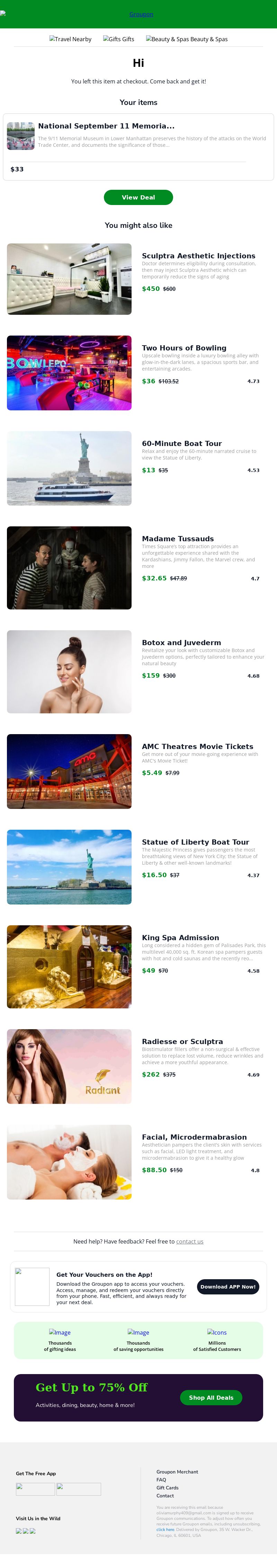The width and height of the screenshot is (277, 1568).
Task: Select the King Spa Admission deal
Action: pyautogui.click(x=180, y=937)
